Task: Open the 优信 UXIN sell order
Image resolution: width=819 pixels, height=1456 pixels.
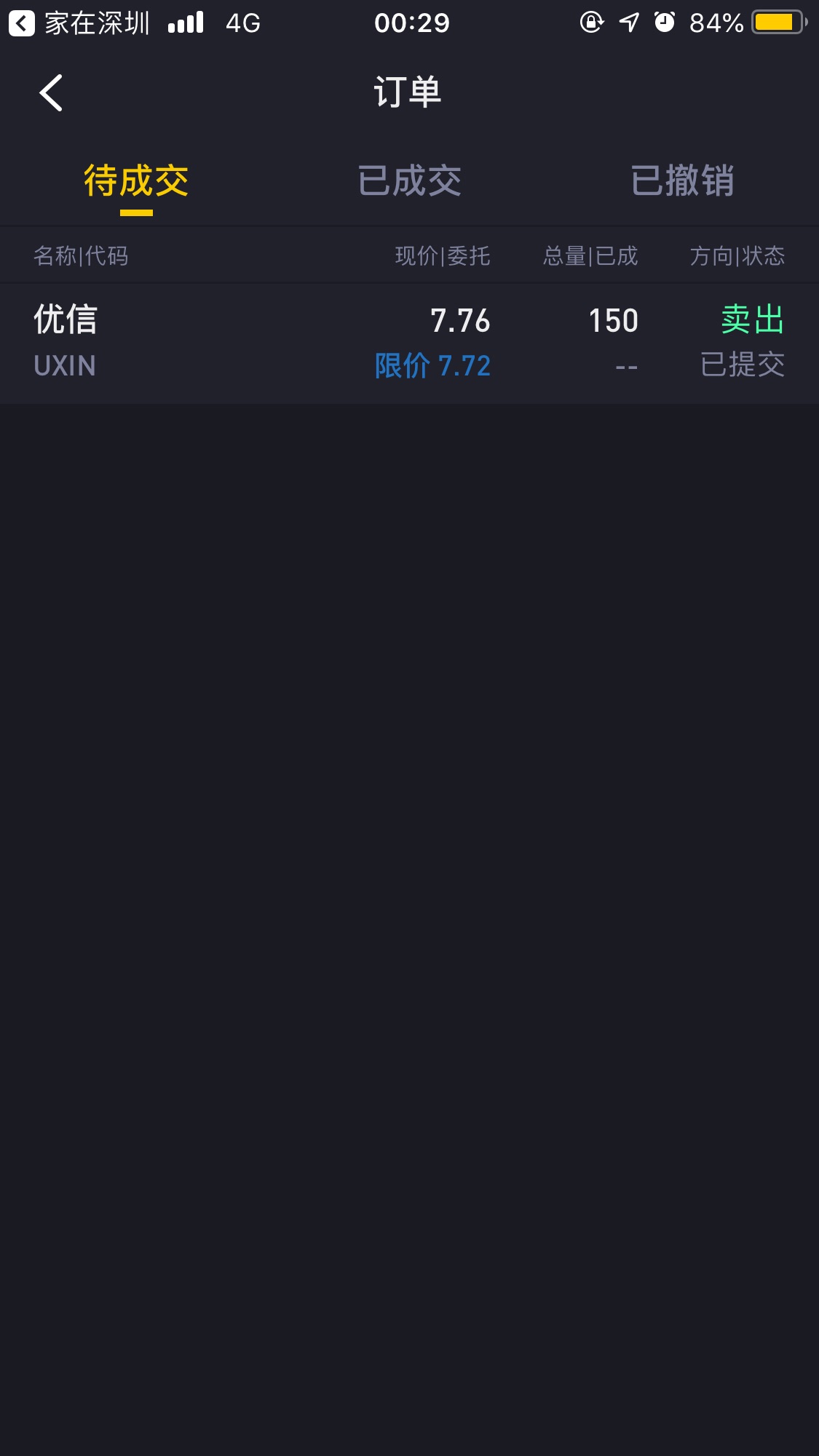Action: [409, 342]
